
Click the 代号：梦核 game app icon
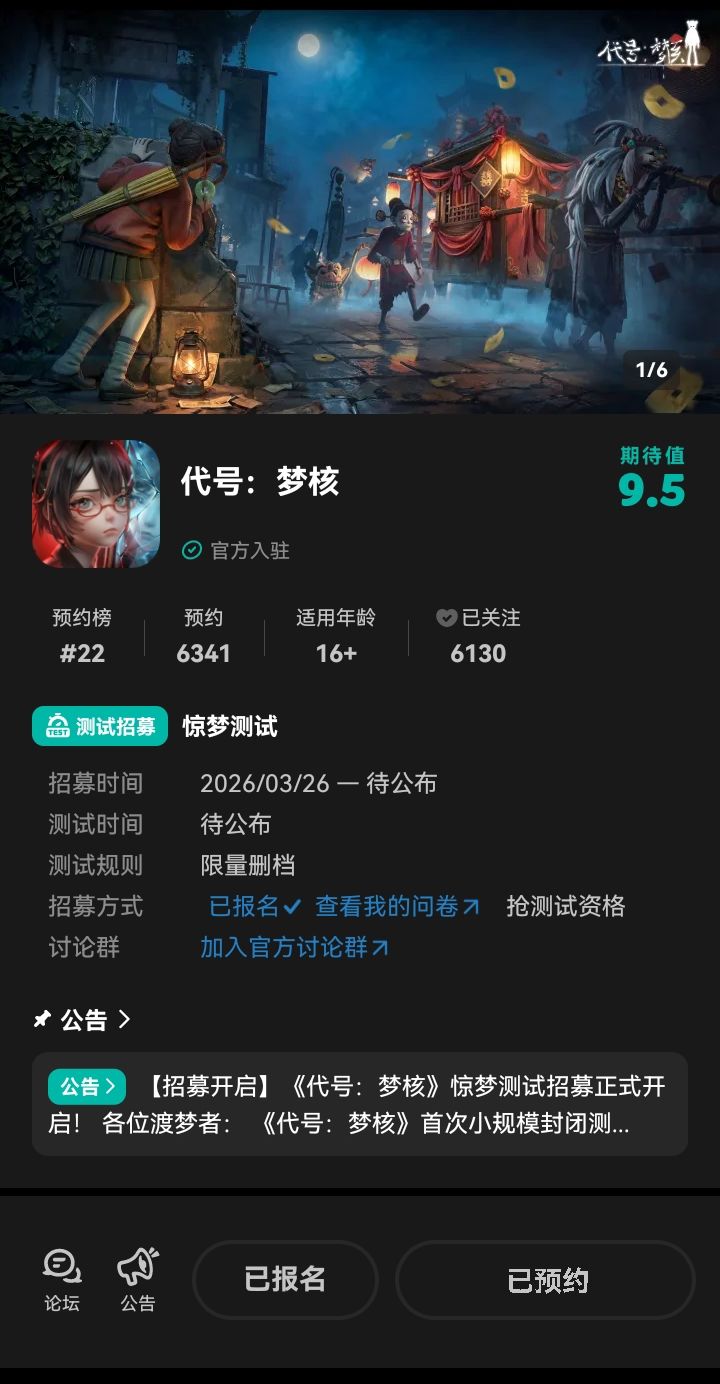coord(95,504)
